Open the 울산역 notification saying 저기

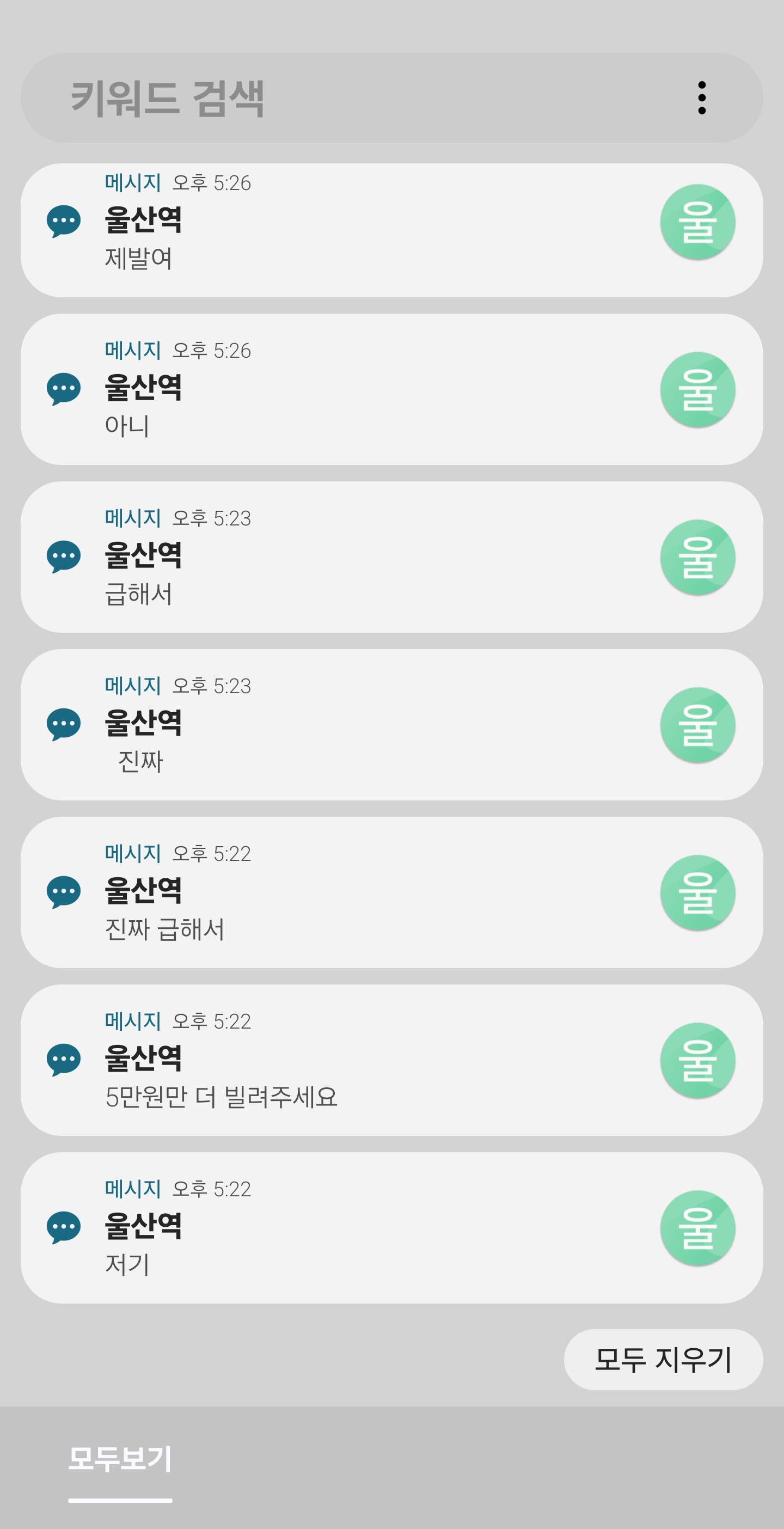tap(391, 1227)
